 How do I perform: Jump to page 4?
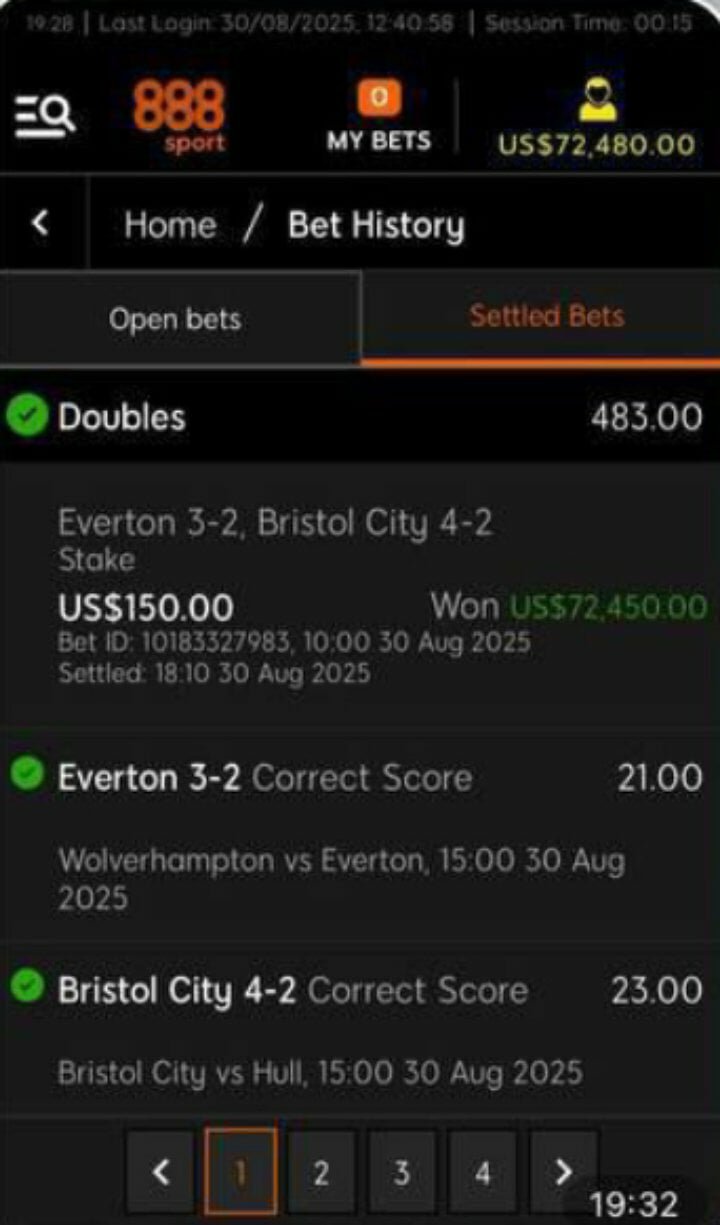pos(482,1171)
